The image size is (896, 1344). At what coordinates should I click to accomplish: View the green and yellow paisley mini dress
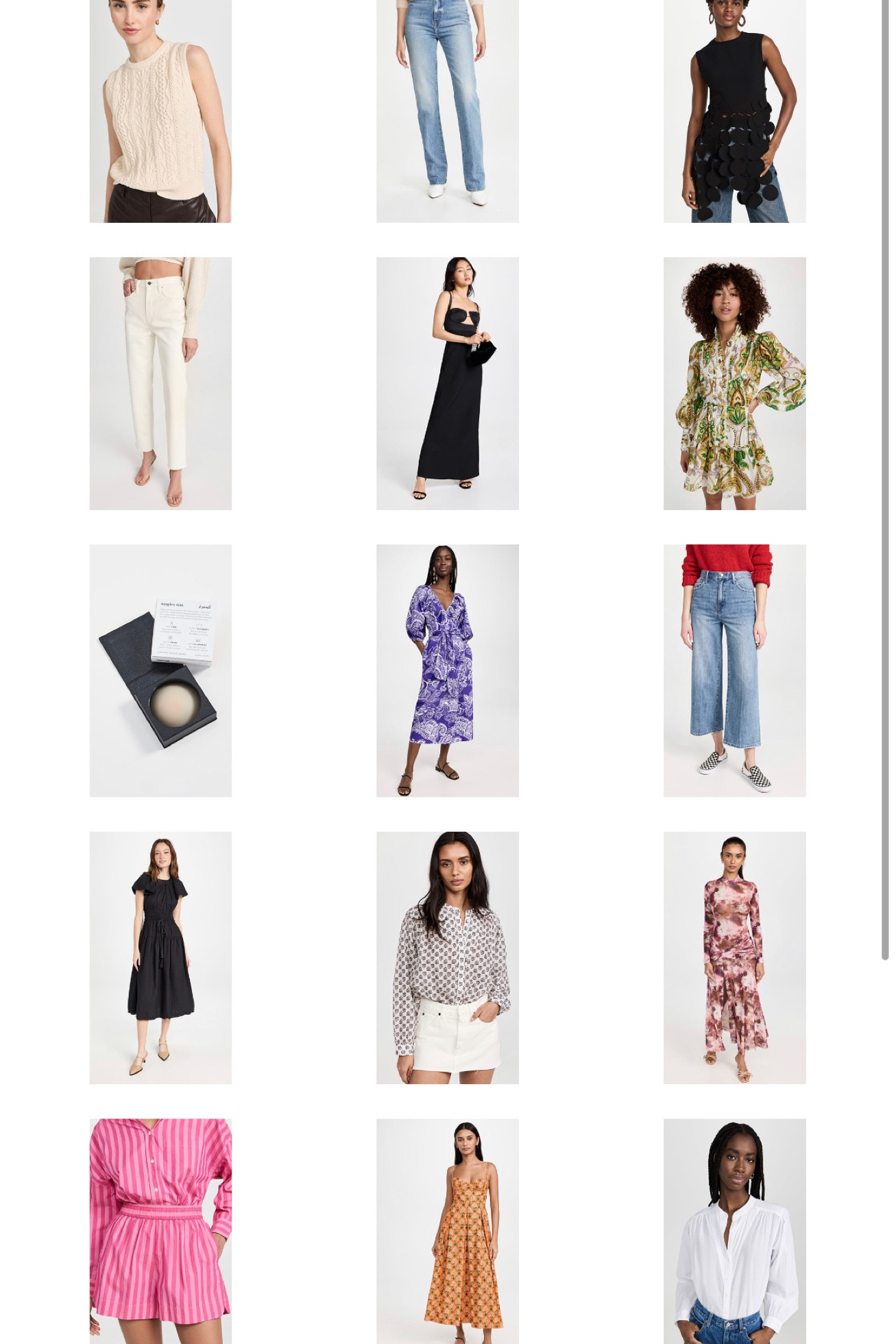point(734,383)
